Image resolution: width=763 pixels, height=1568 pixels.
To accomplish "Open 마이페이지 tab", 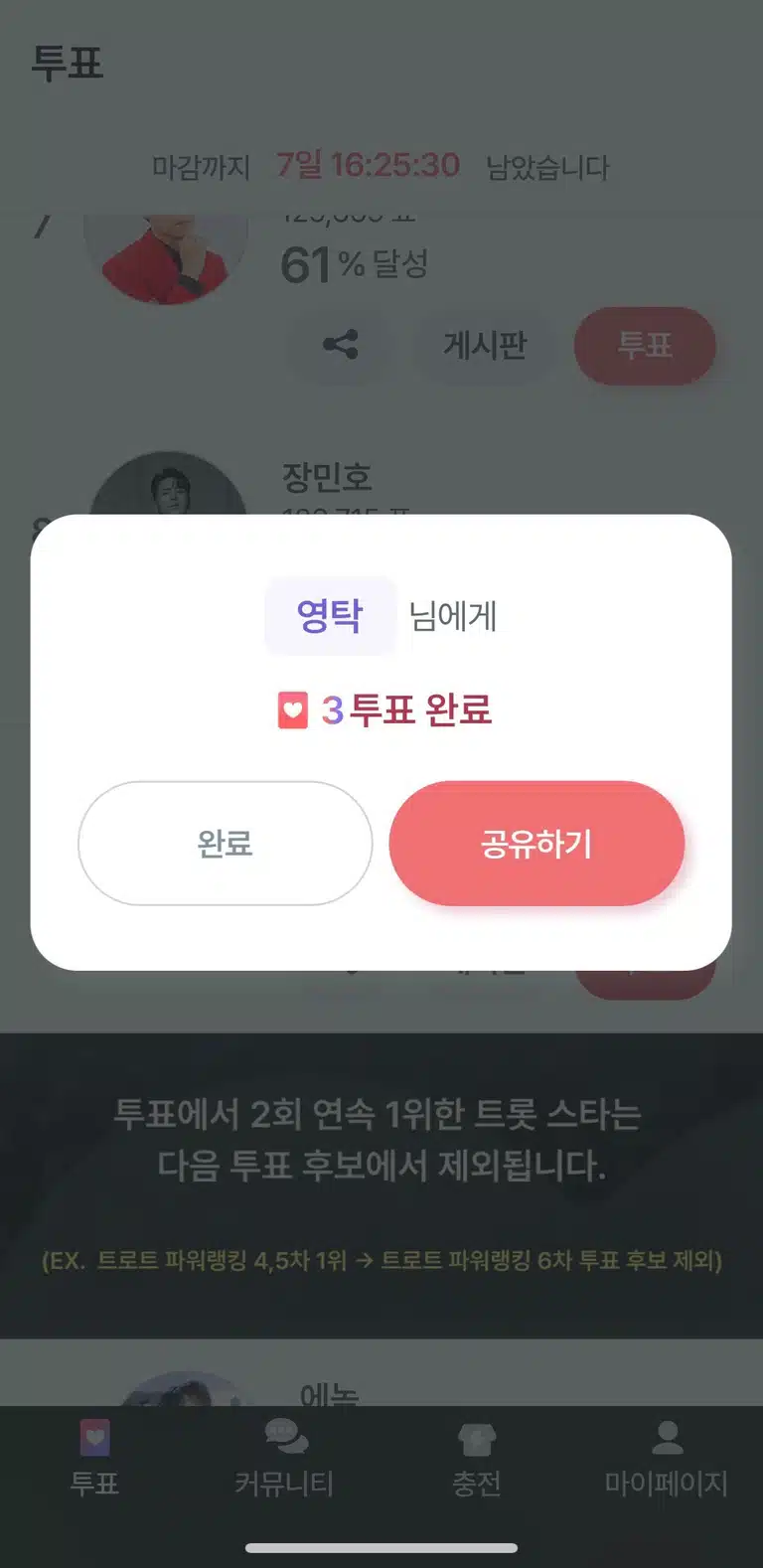I will click(x=667, y=1458).
